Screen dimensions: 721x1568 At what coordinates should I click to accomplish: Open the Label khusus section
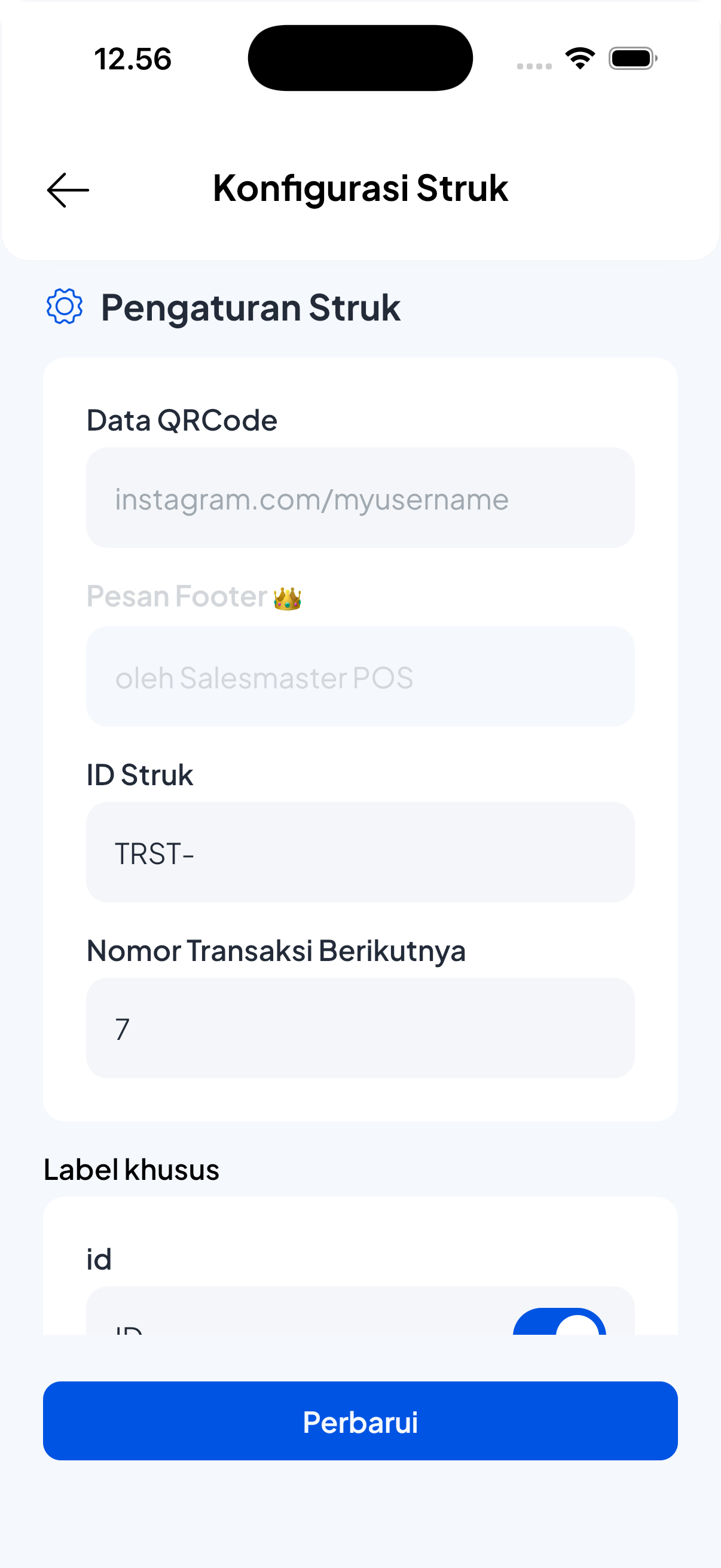132,1169
